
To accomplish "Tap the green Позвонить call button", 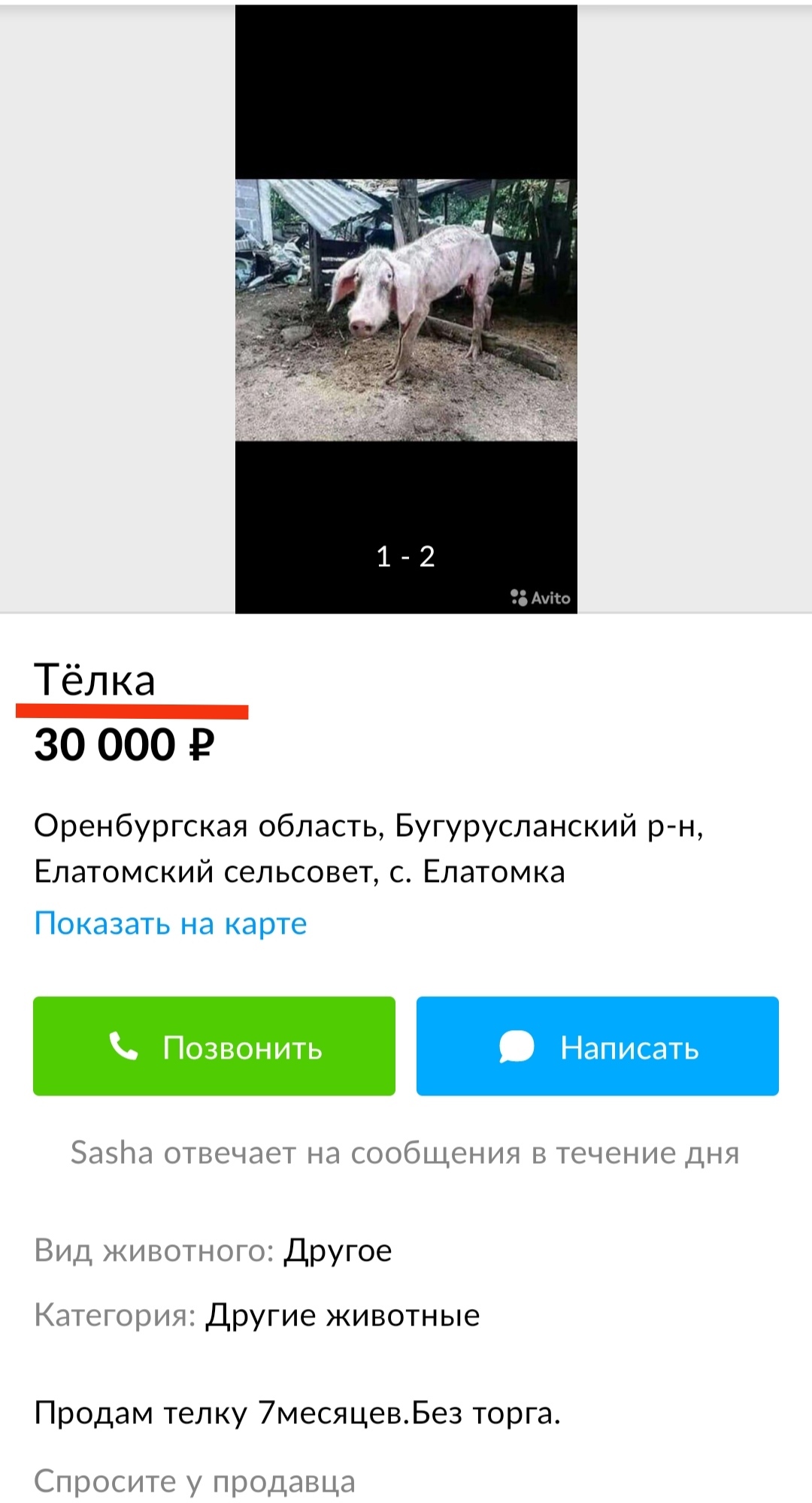I will (214, 1046).
